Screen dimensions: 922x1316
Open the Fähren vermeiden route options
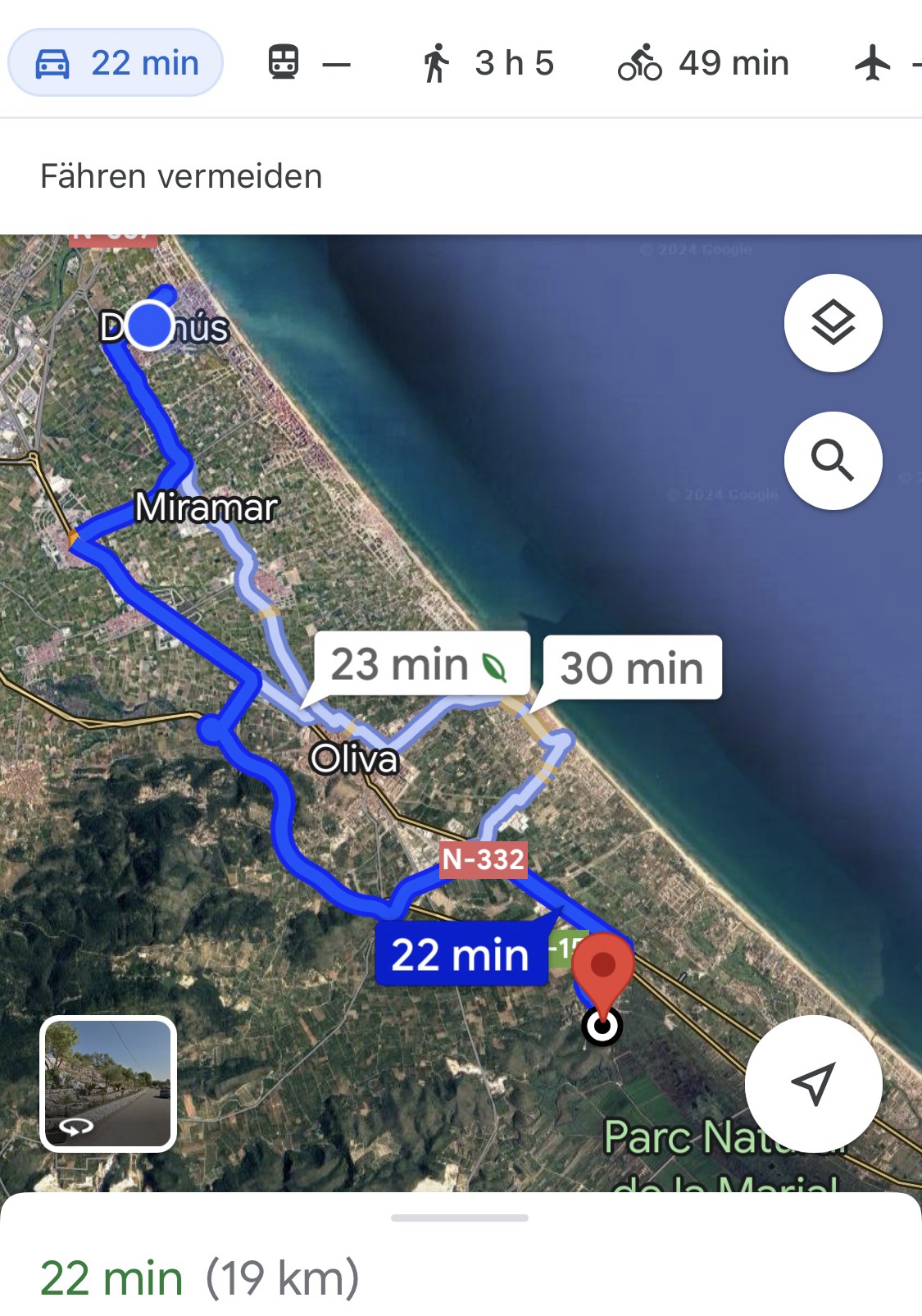coord(182,176)
